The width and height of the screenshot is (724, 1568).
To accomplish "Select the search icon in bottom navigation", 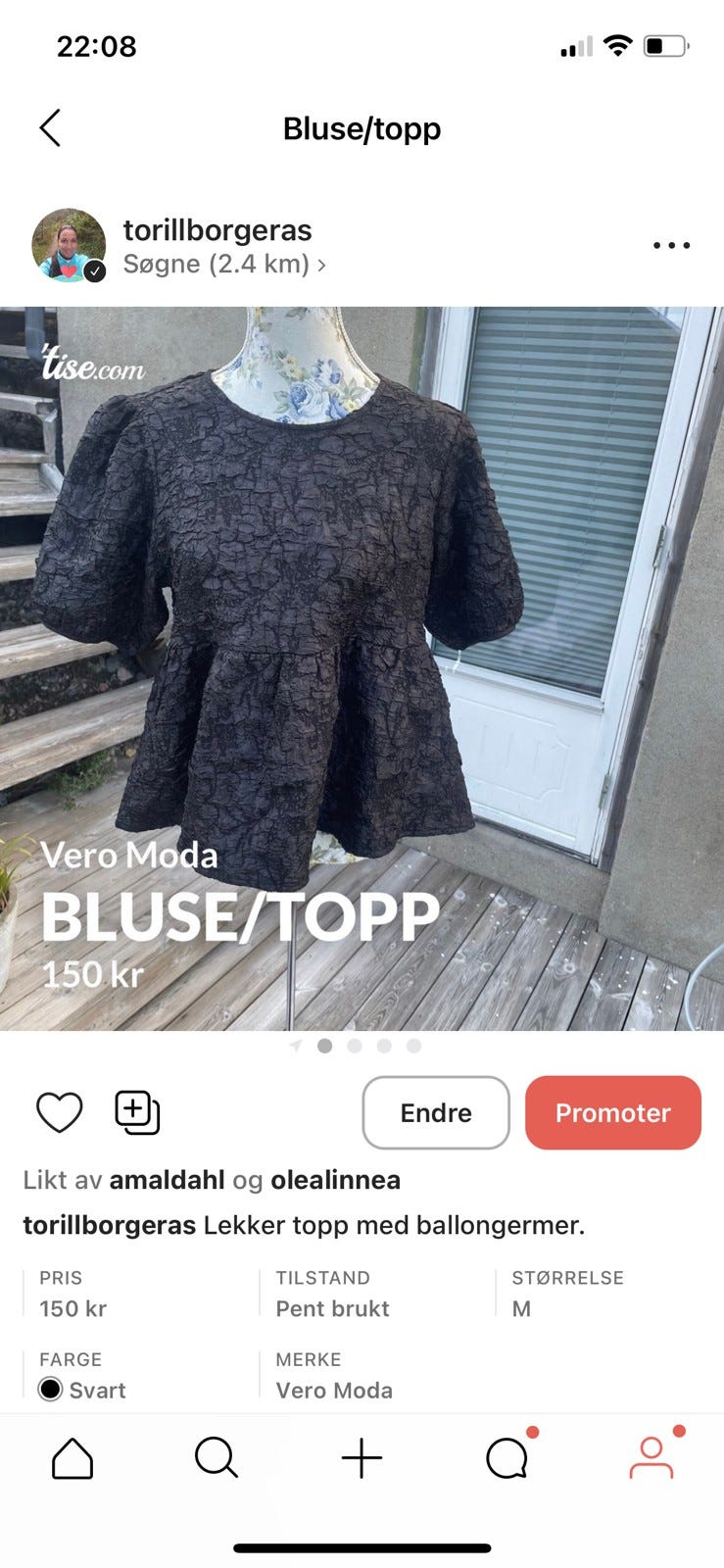I will click(217, 1457).
